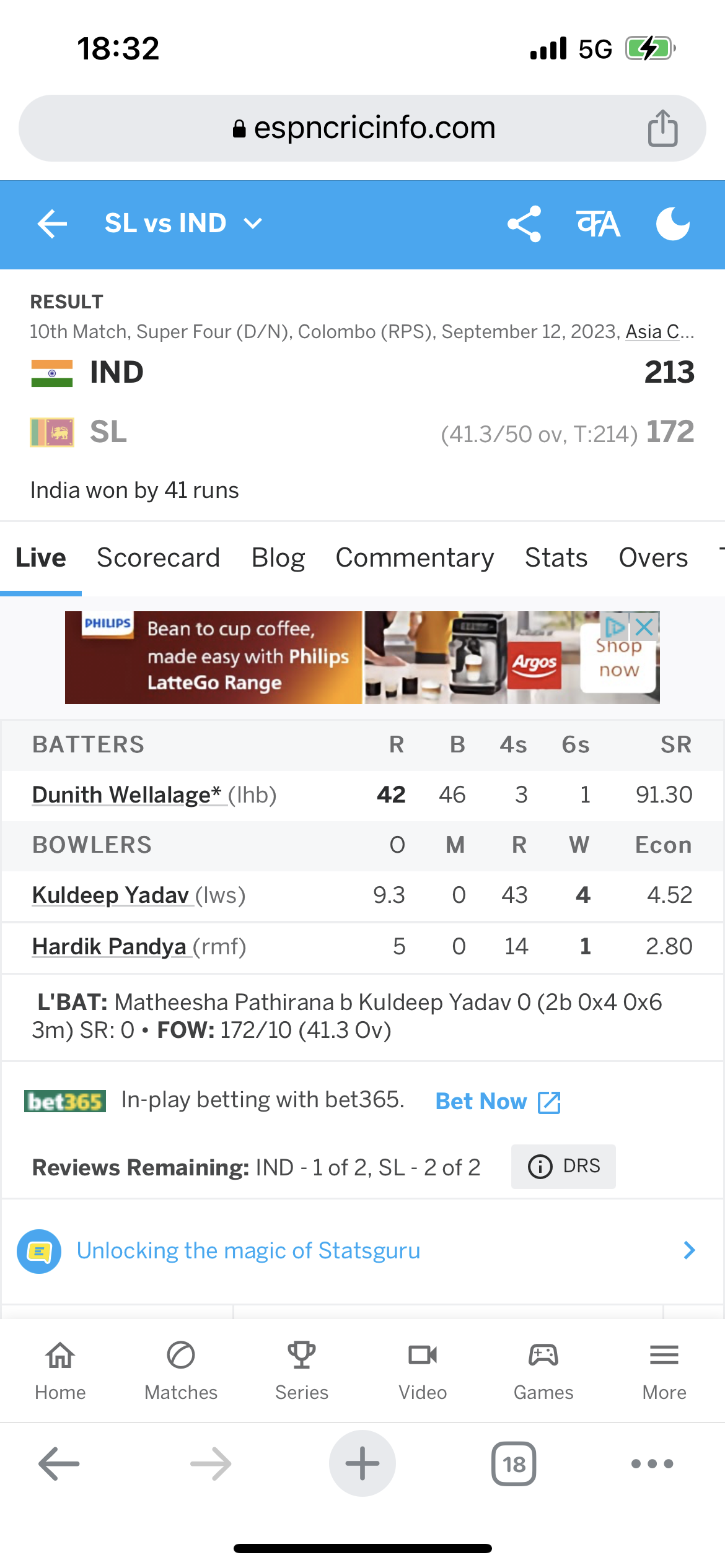Open Dunith Wellalage's player profile
This screenshot has height=1568, width=725.
(x=127, y=795)
